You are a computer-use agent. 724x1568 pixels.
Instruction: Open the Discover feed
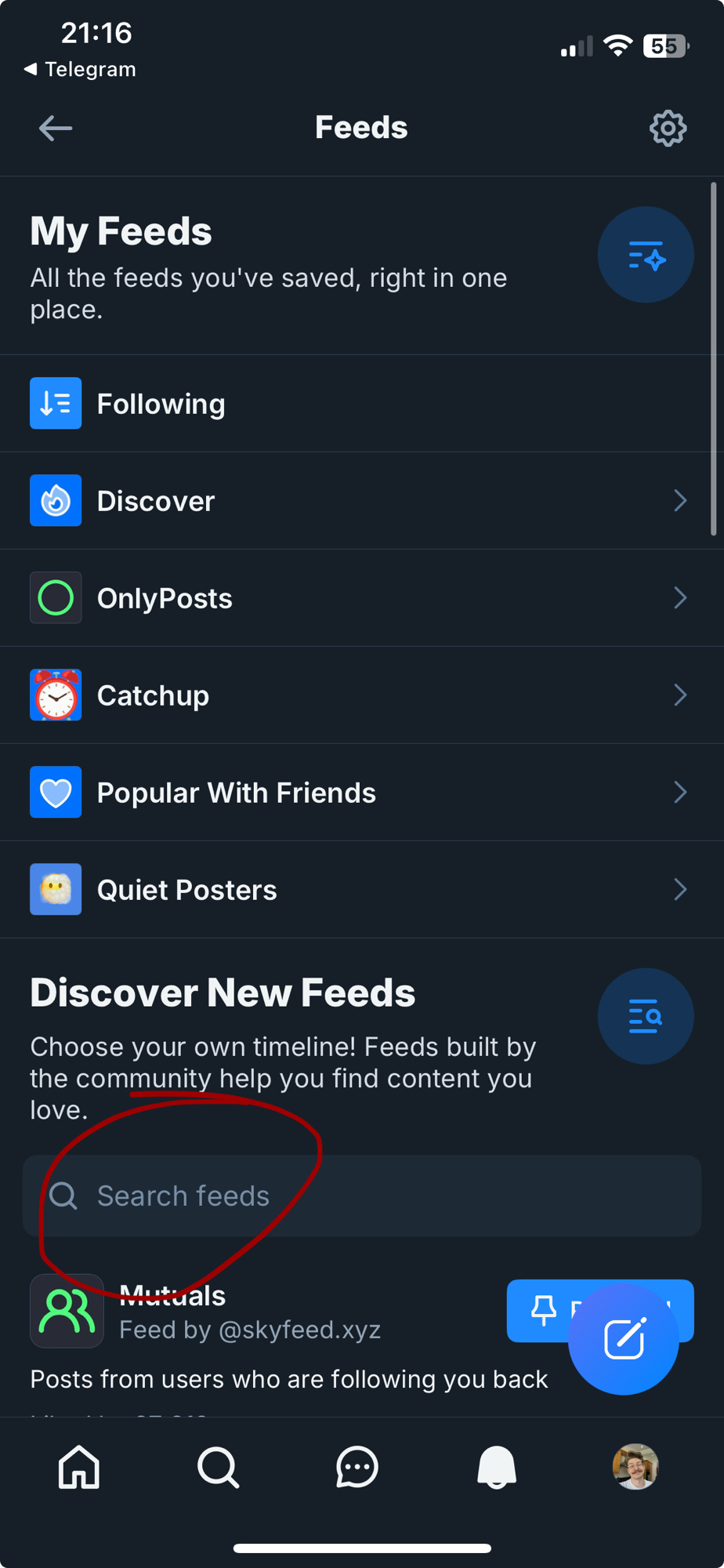[x=156, y=501]
